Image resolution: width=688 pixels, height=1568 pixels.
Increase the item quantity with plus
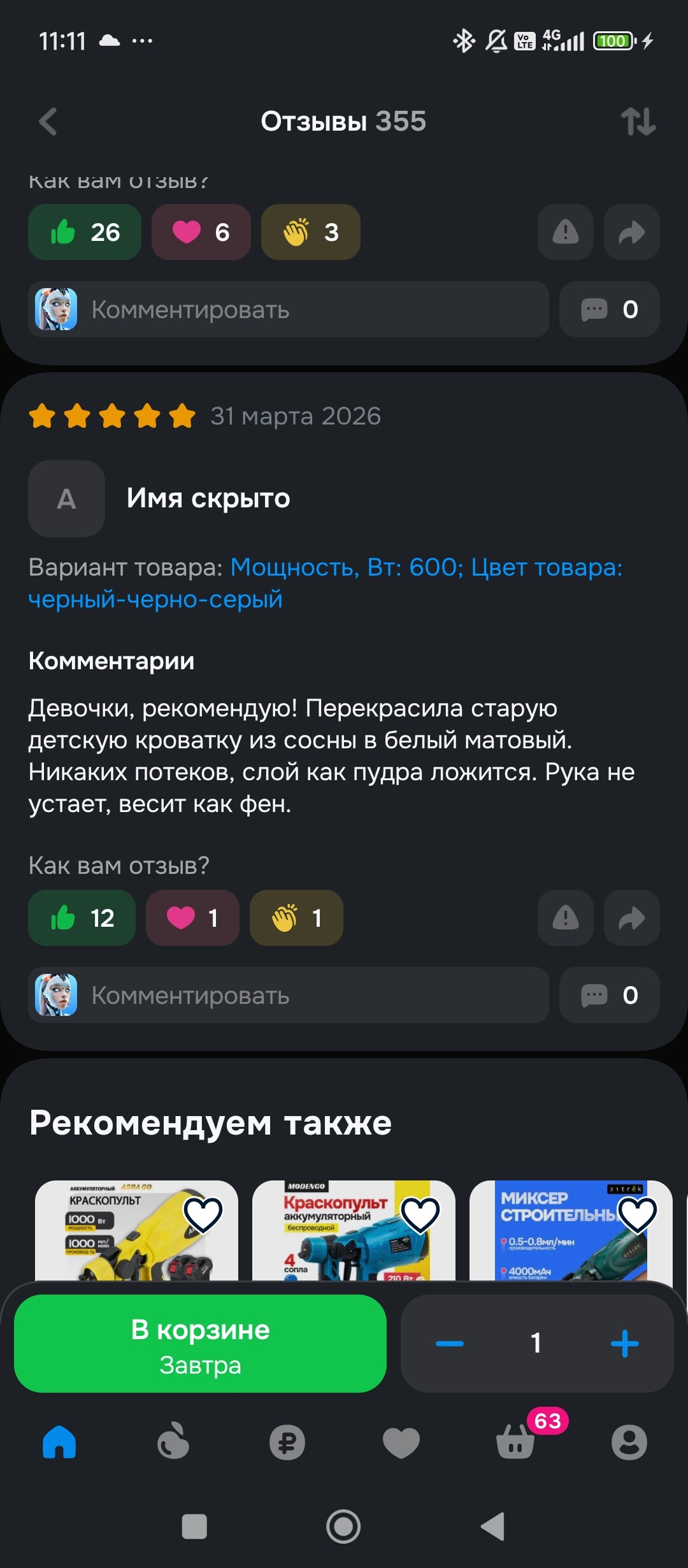click(x=624, y=1344)
